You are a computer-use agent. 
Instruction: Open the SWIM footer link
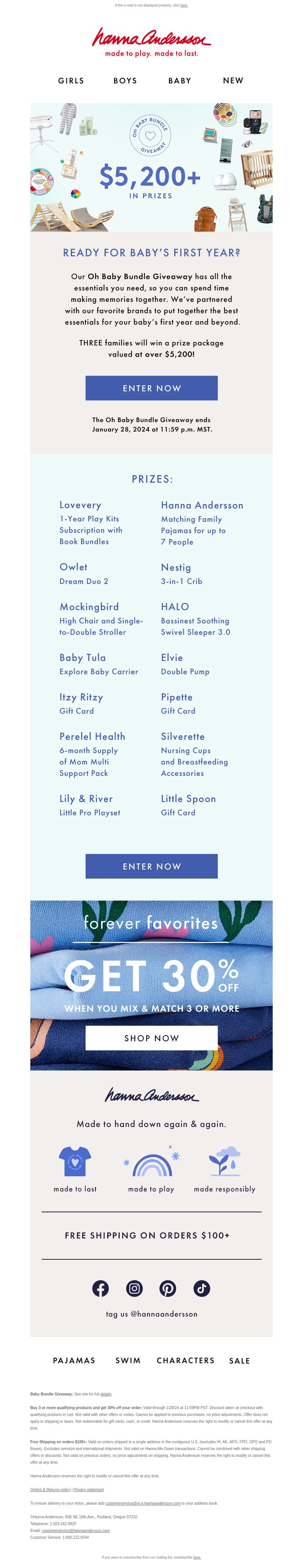(128, 1361)
